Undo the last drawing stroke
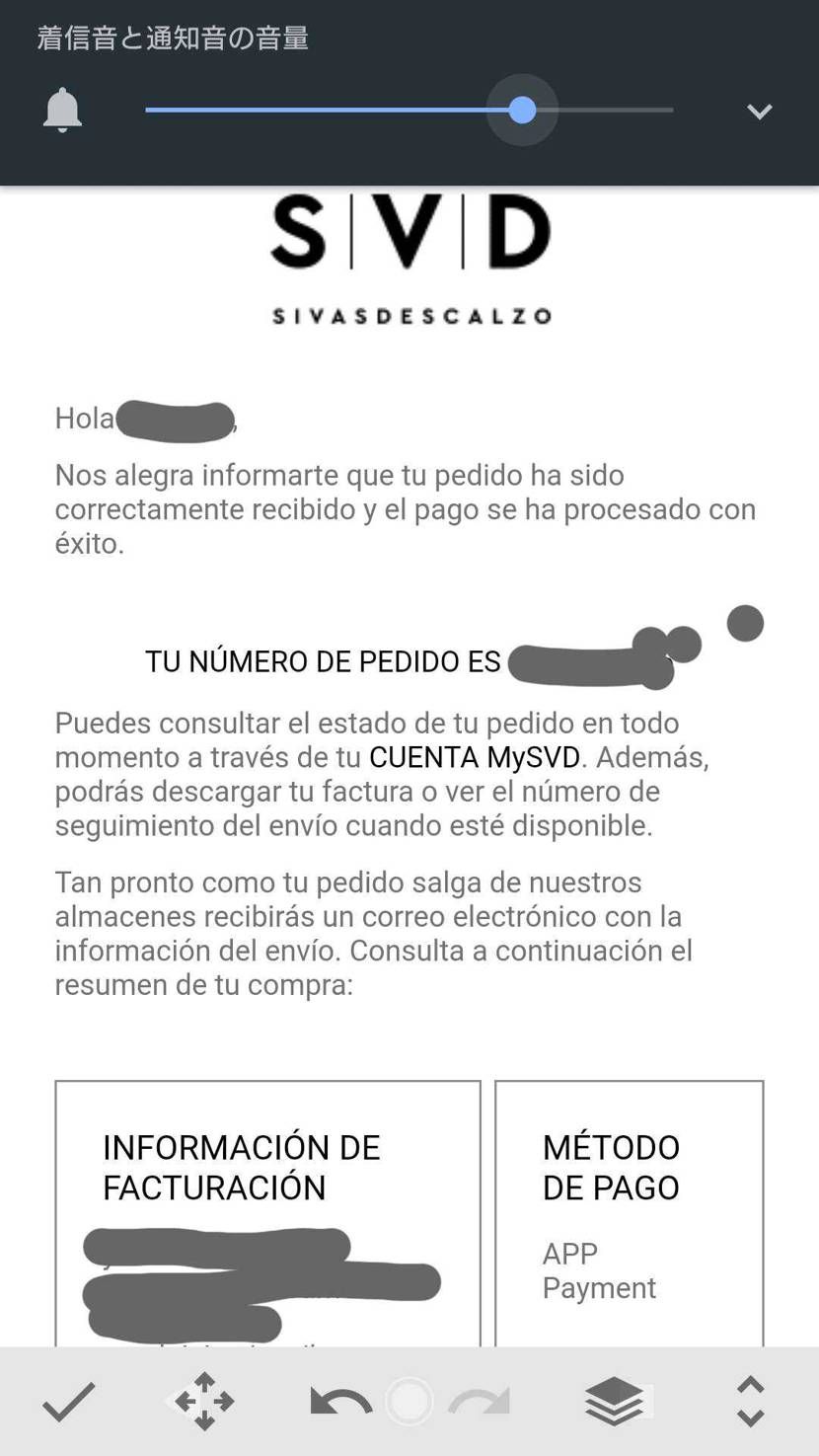 click(340, 1401)
